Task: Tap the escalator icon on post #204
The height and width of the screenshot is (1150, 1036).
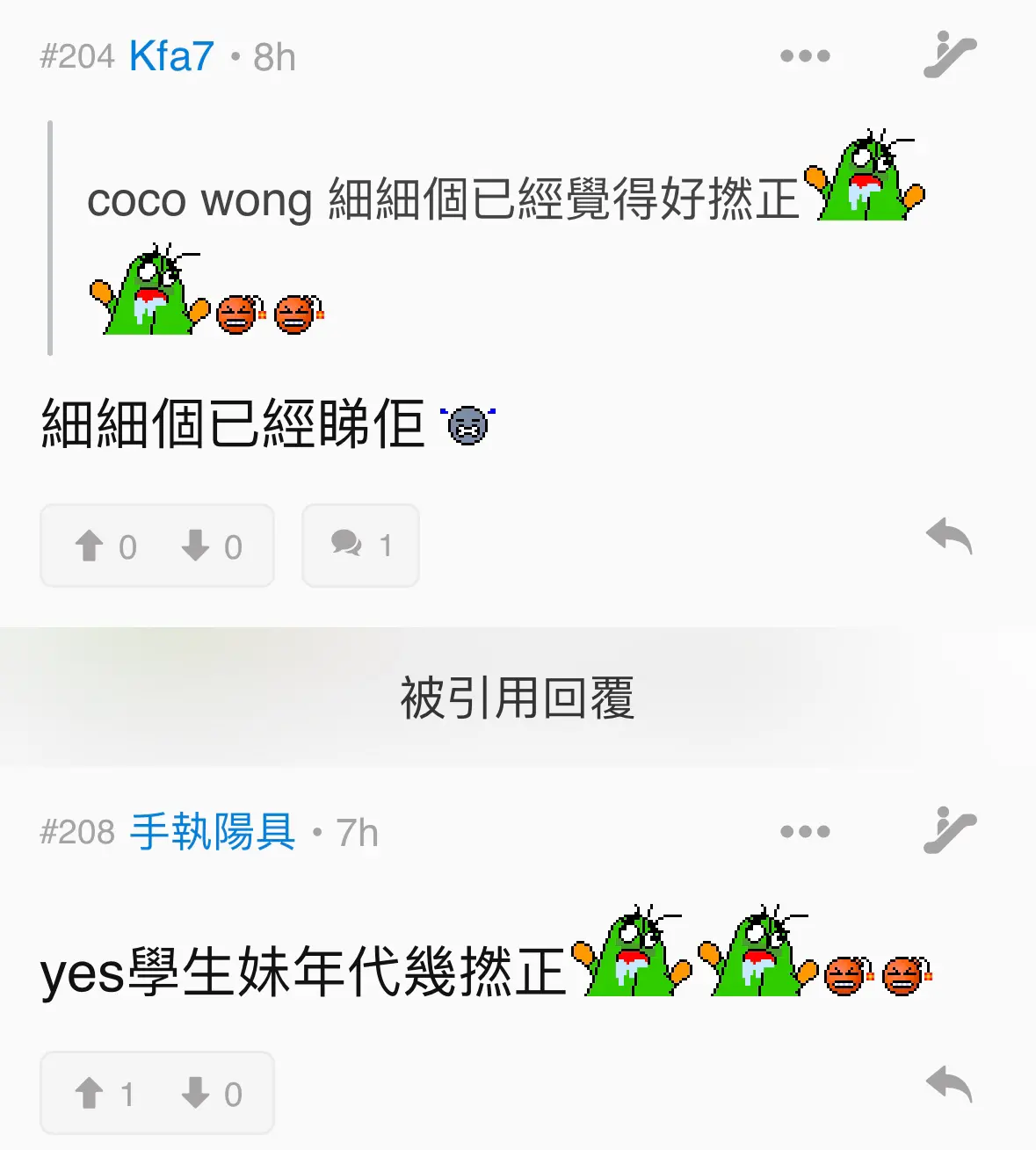Action: coord(950,54)
